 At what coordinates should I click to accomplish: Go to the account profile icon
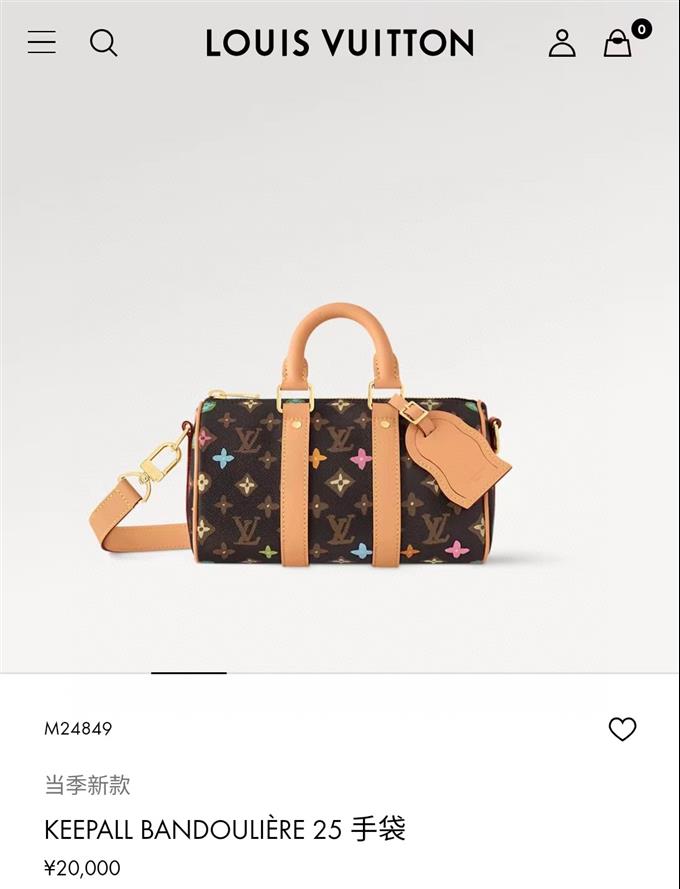562,42
